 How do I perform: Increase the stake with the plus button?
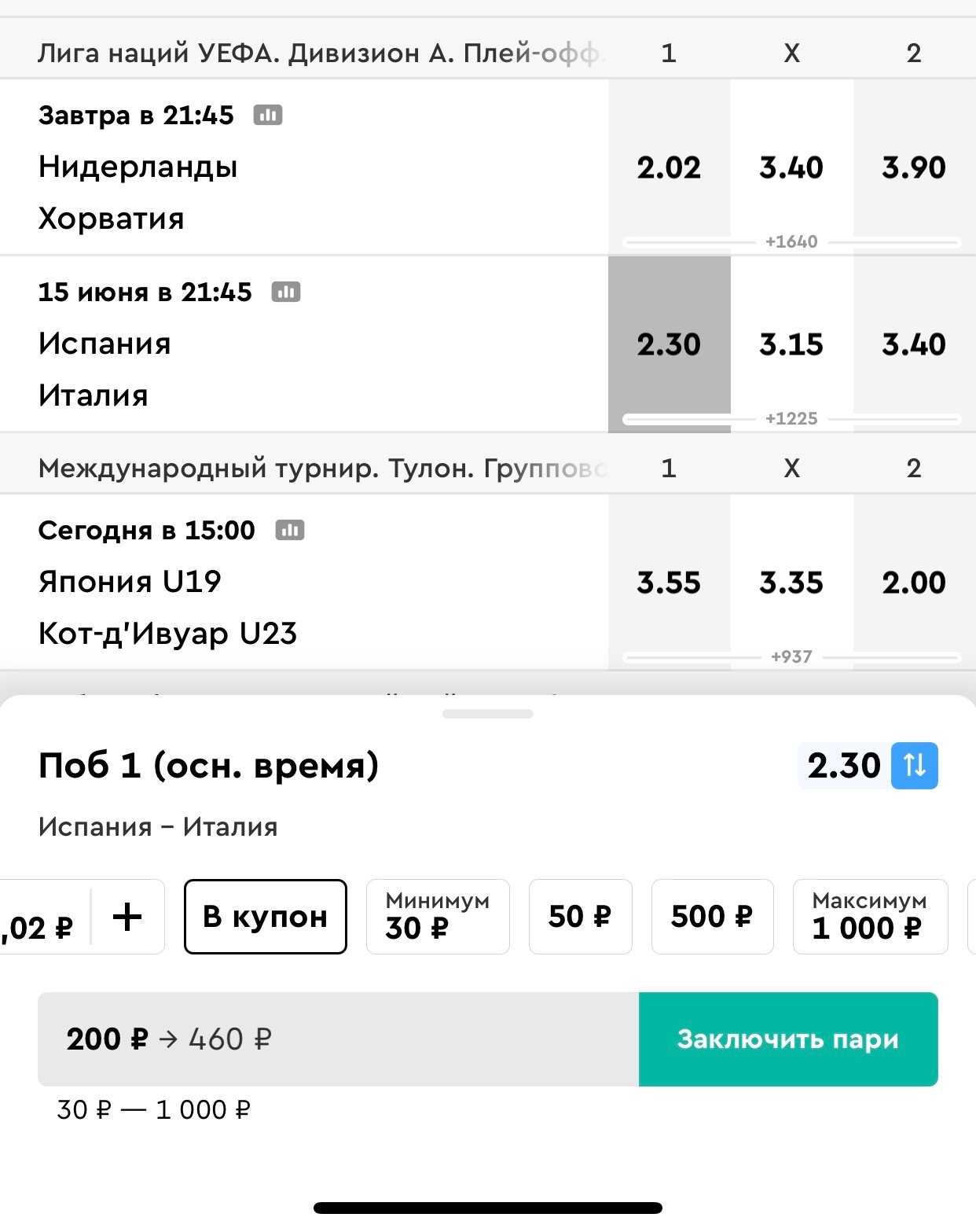127,917
